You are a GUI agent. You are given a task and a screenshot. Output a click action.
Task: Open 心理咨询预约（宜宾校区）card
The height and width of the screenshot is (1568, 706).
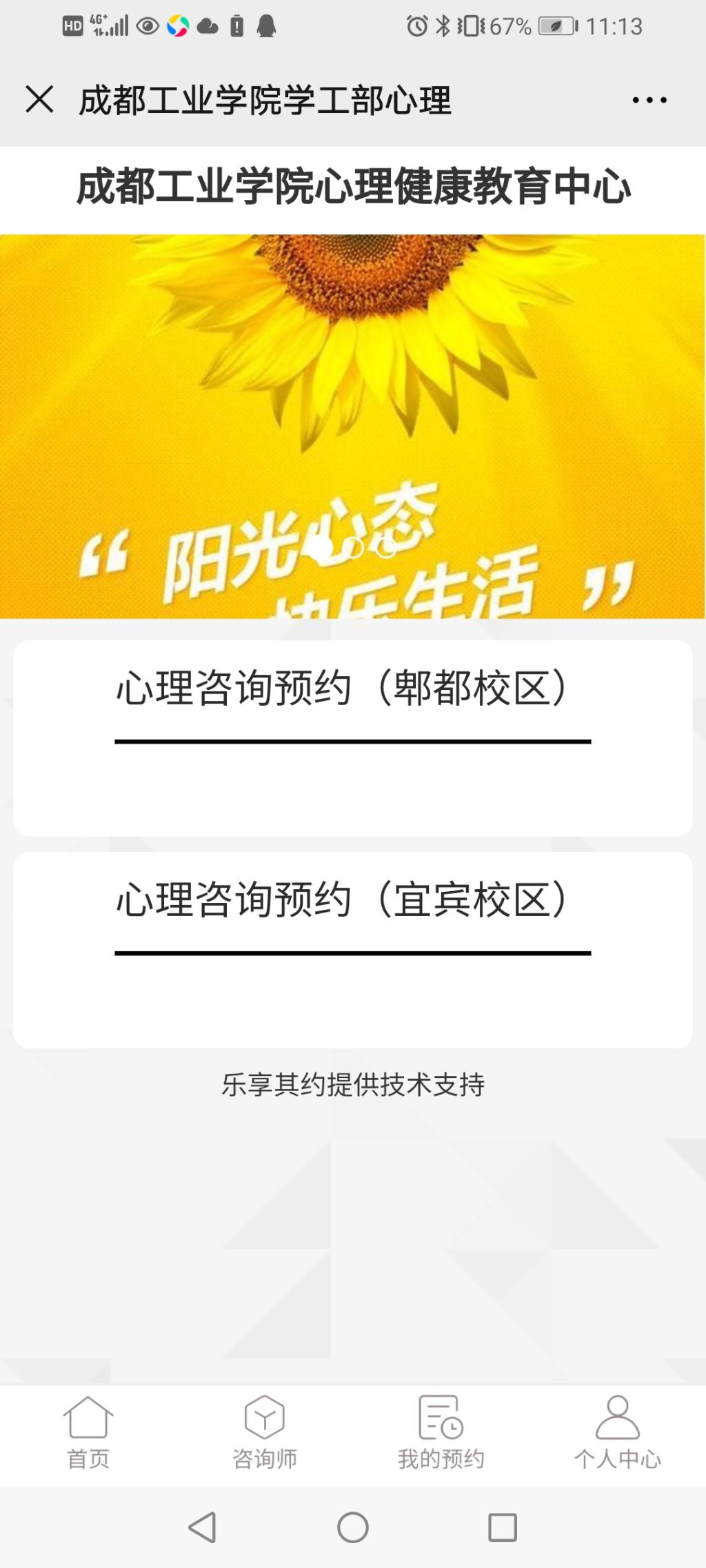(352, 949)
